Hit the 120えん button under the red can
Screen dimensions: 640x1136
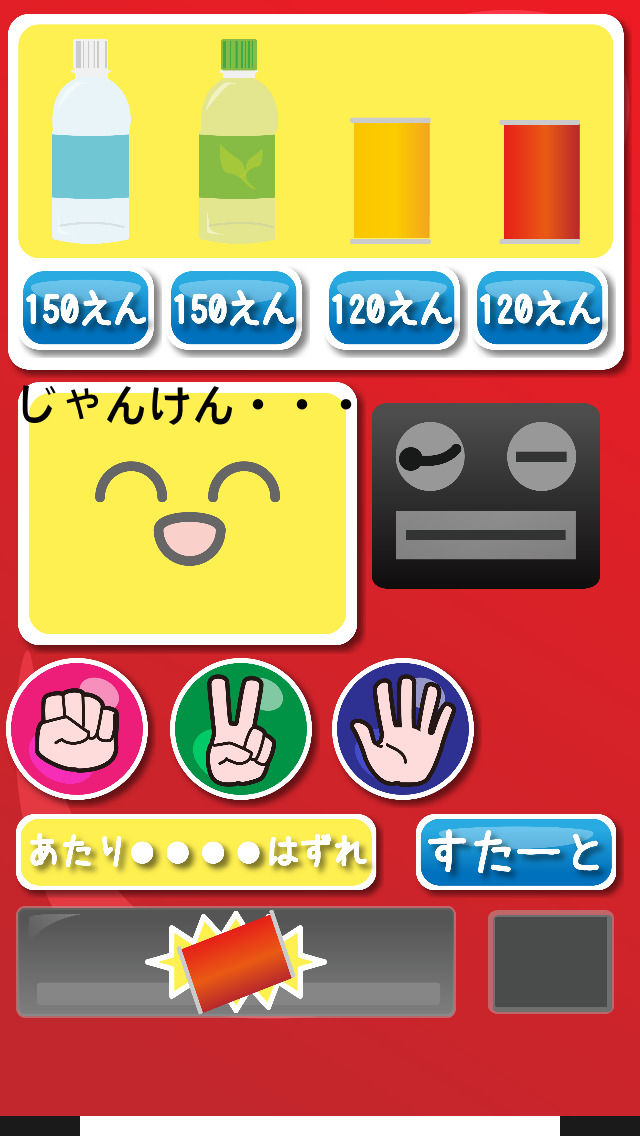click(539, 309)
